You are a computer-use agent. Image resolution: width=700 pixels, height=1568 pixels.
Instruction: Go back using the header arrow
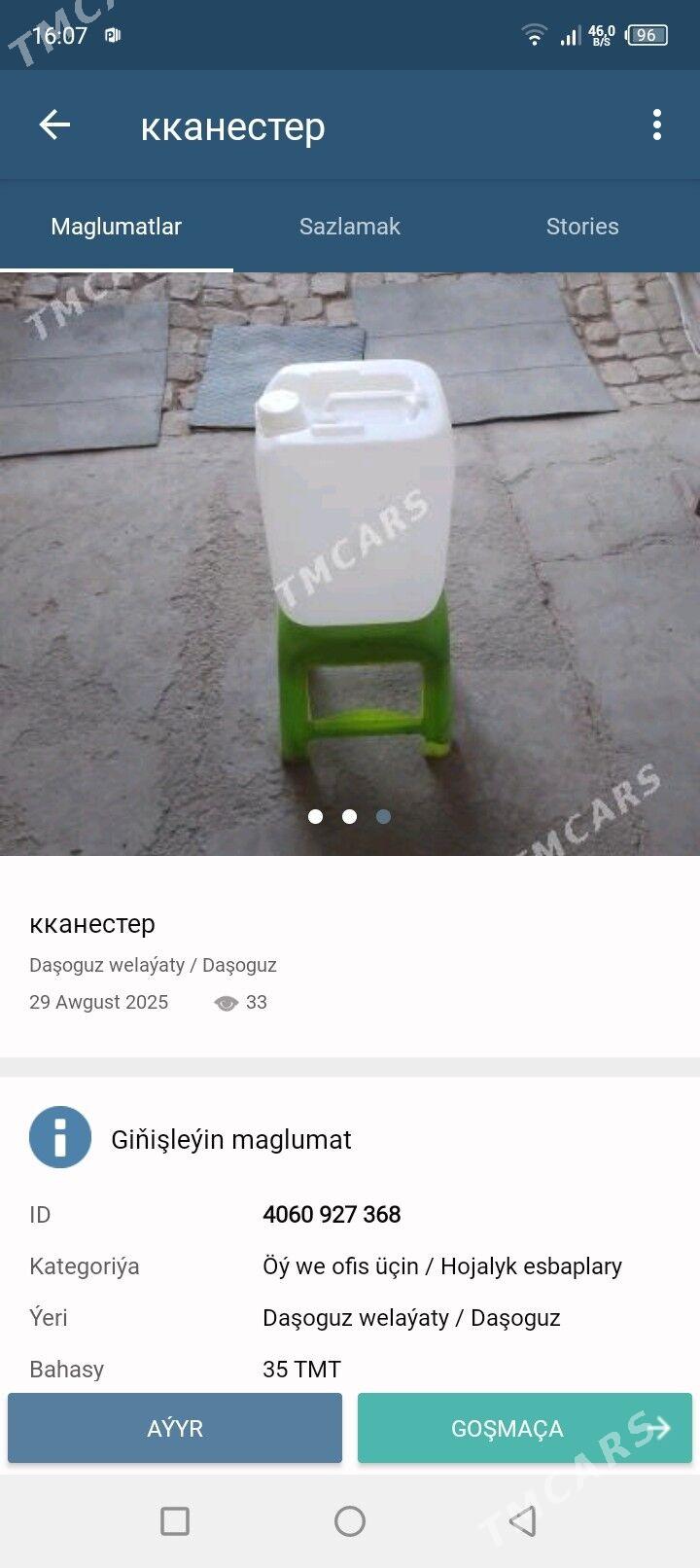pyautogui.click(x=54, y=125)
